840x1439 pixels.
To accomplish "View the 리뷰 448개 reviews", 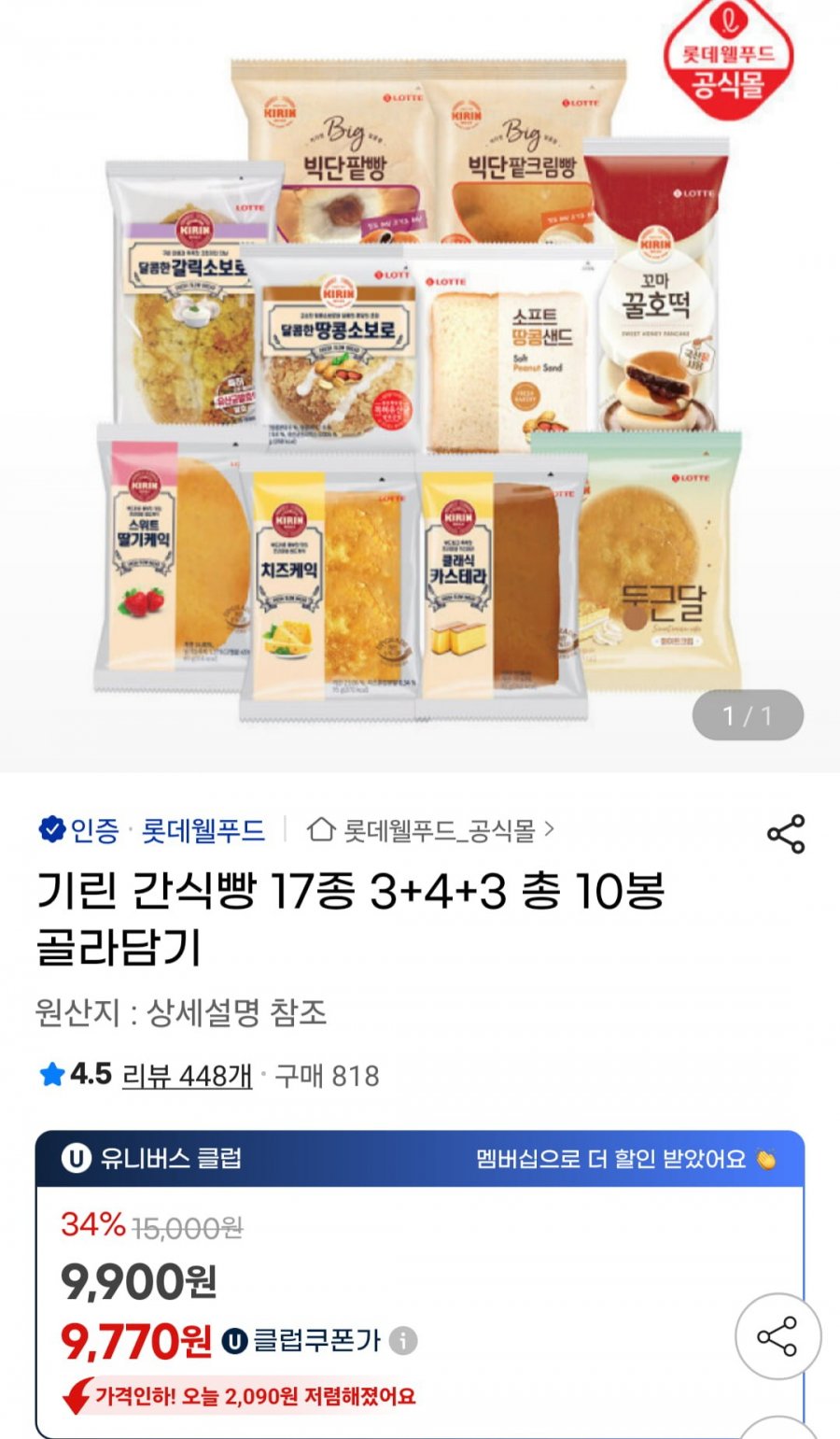I will click(x=187, y=1076).
